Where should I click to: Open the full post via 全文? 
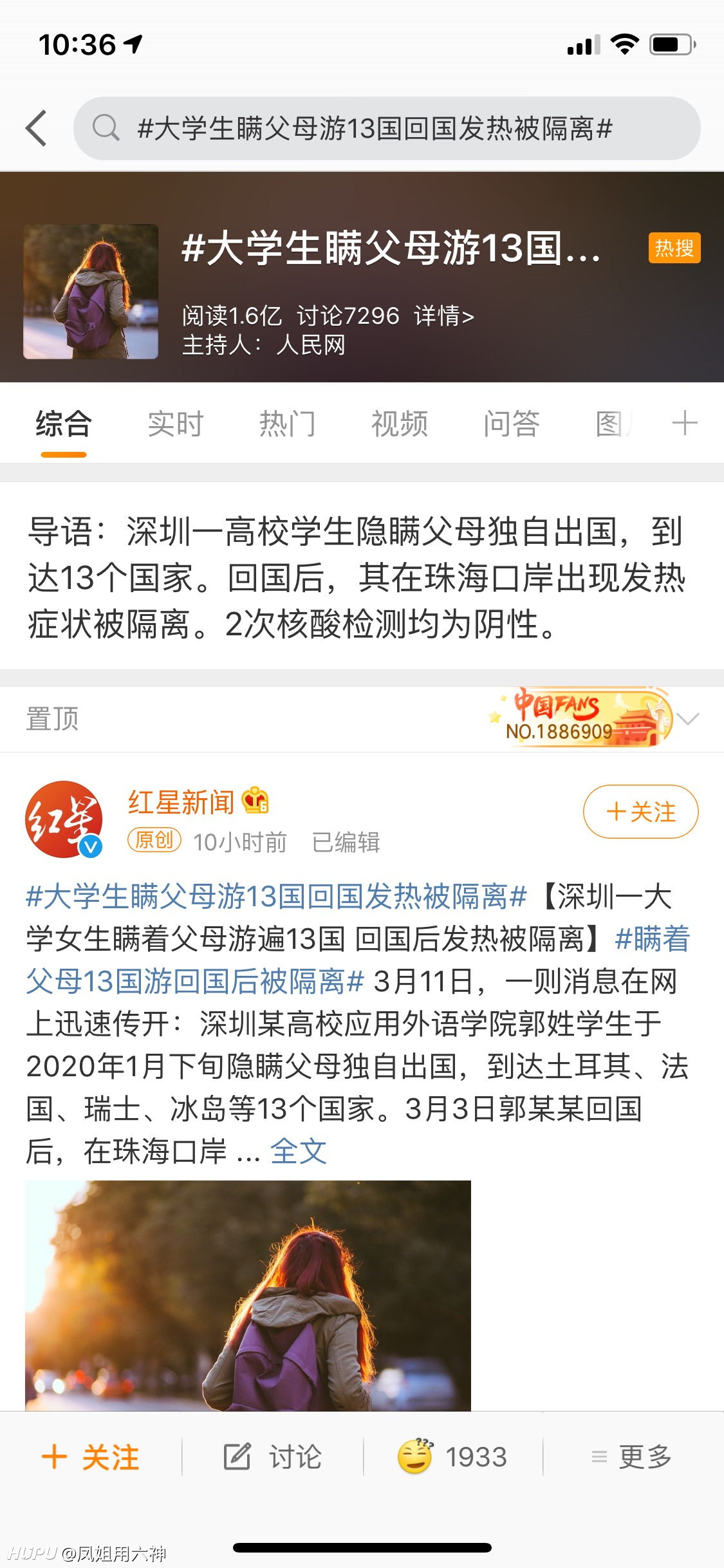[x=299, y=1152]
